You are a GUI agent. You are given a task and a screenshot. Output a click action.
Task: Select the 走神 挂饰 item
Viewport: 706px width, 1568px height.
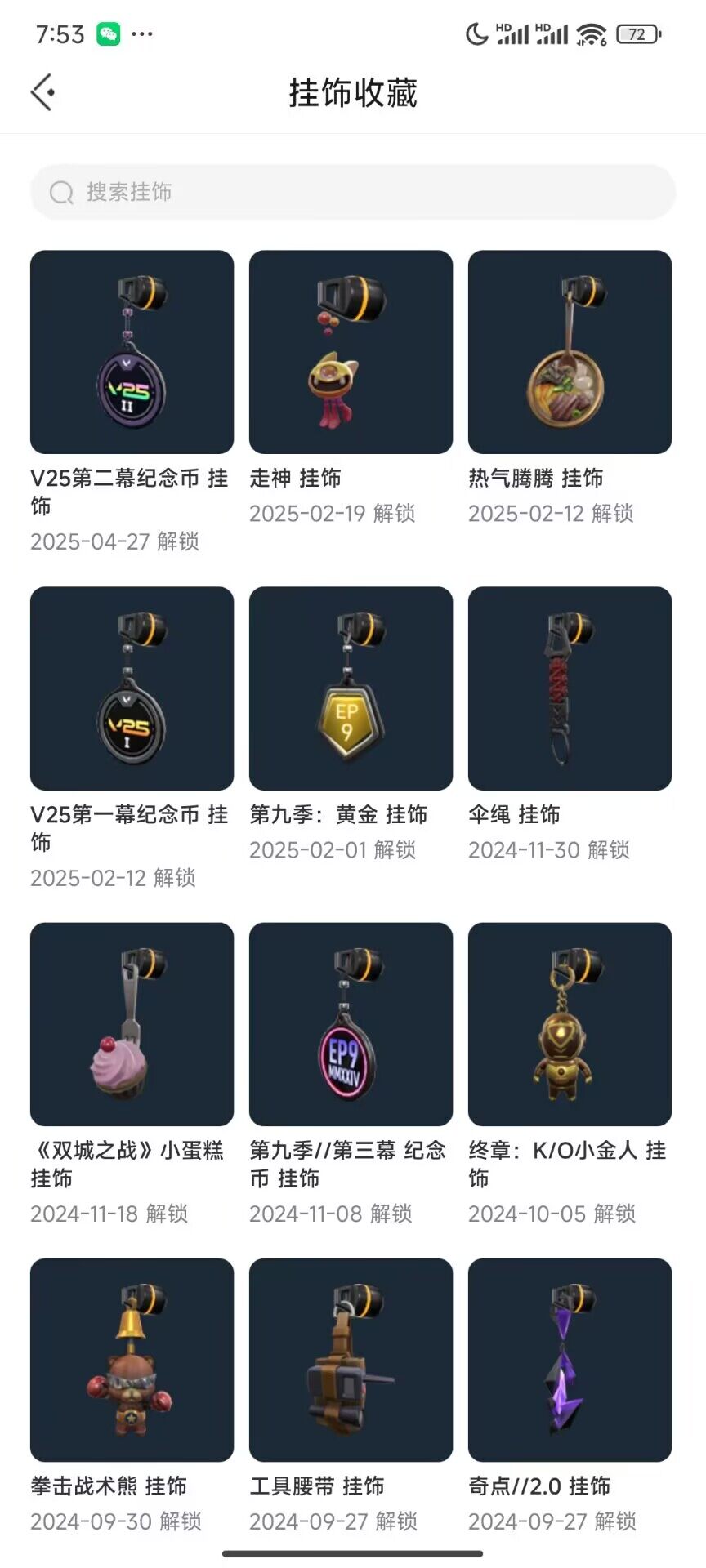tap(351, 352)
